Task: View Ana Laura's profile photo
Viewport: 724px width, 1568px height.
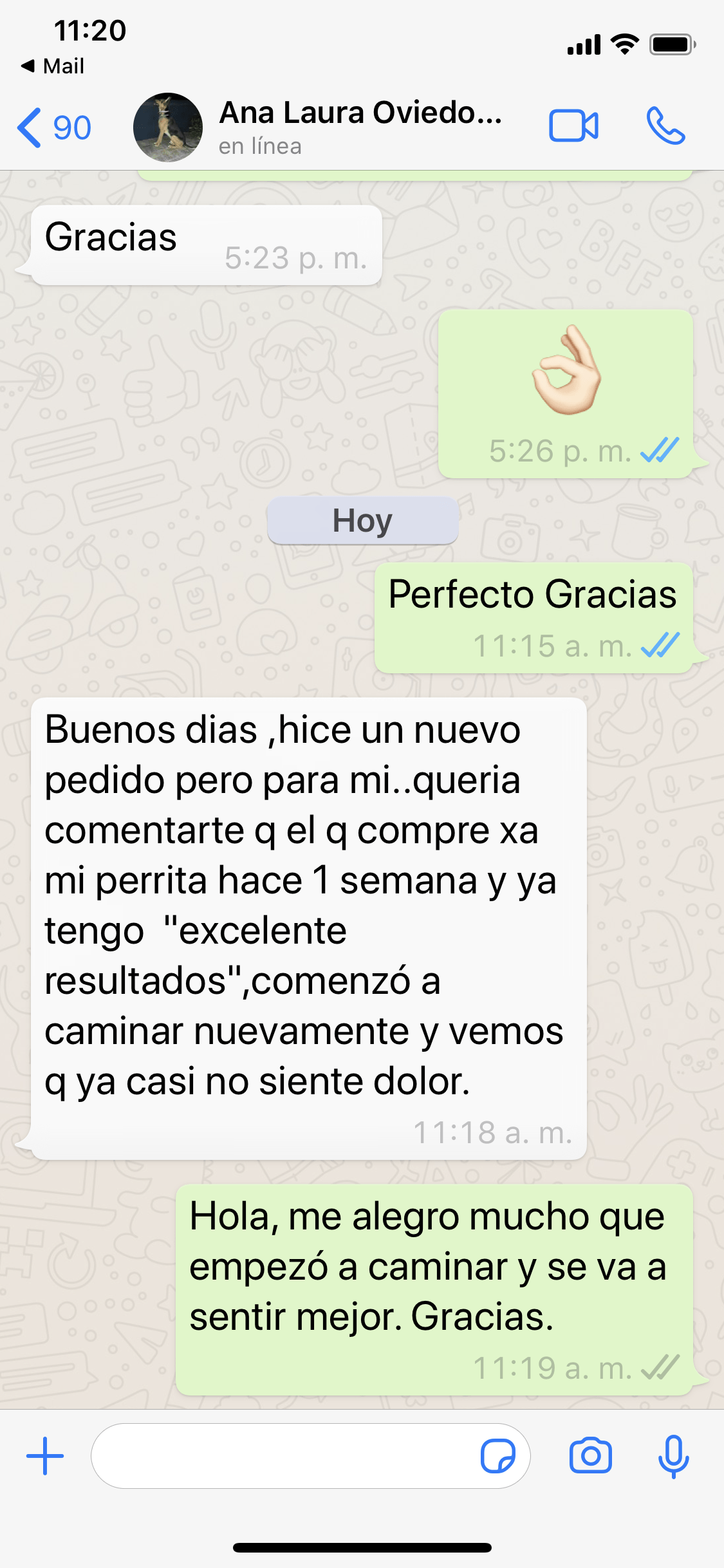Action: (168, 127)
